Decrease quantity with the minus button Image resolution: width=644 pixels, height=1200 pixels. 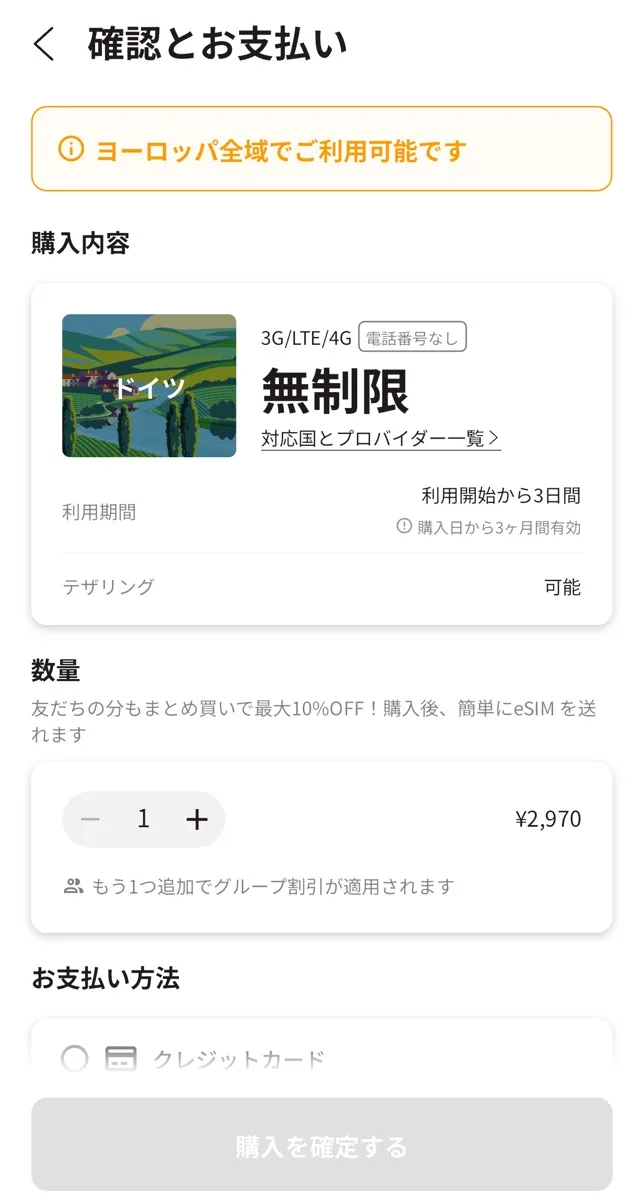pyautogui.click(x=90, y=820)
